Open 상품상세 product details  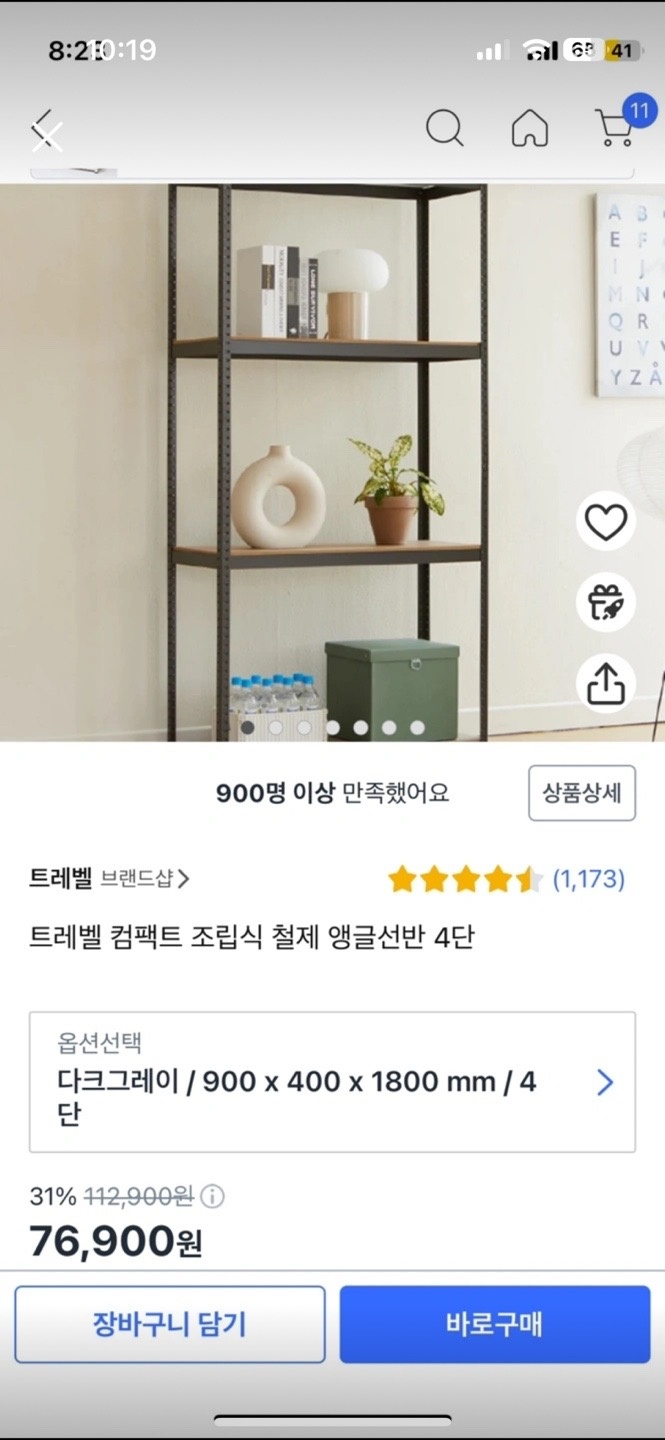click(581, 793)
